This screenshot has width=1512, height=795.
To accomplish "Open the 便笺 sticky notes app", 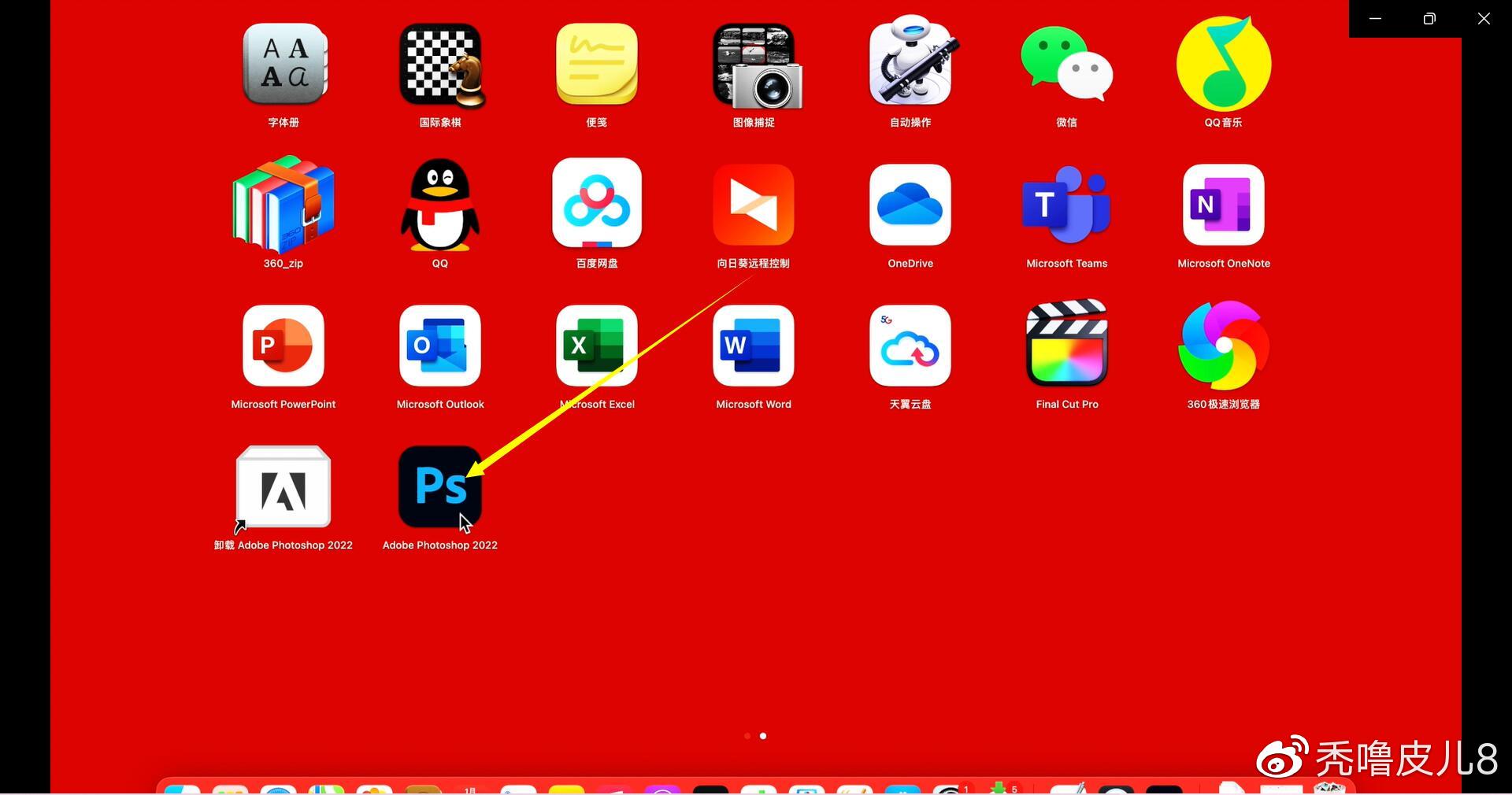I will [596, 65].
